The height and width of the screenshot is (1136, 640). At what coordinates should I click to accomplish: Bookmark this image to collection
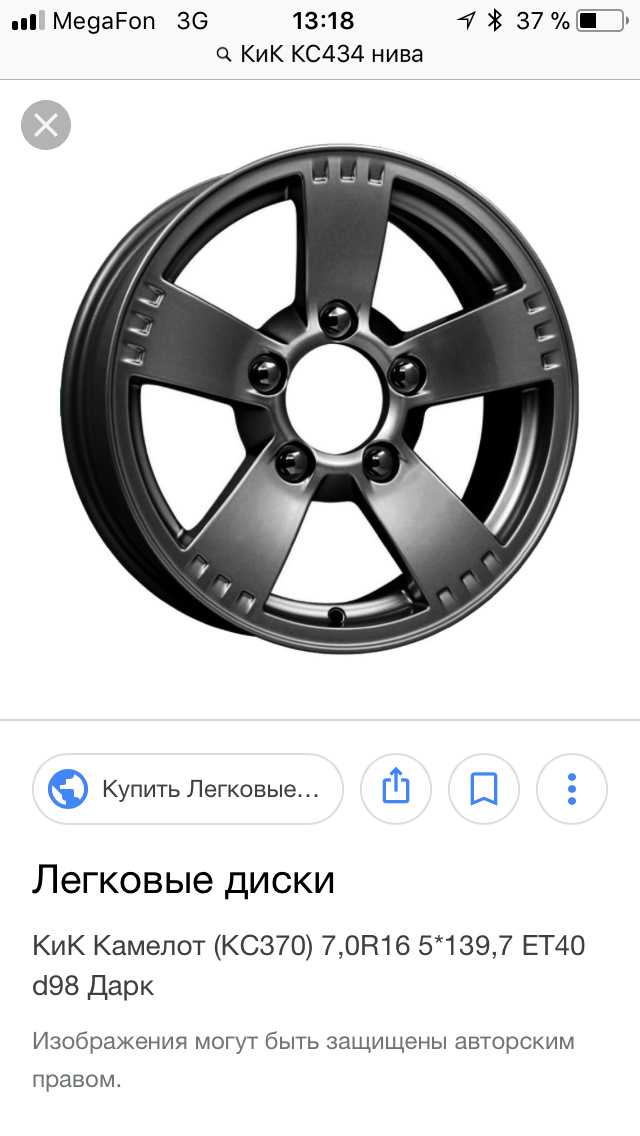[484, 789]
